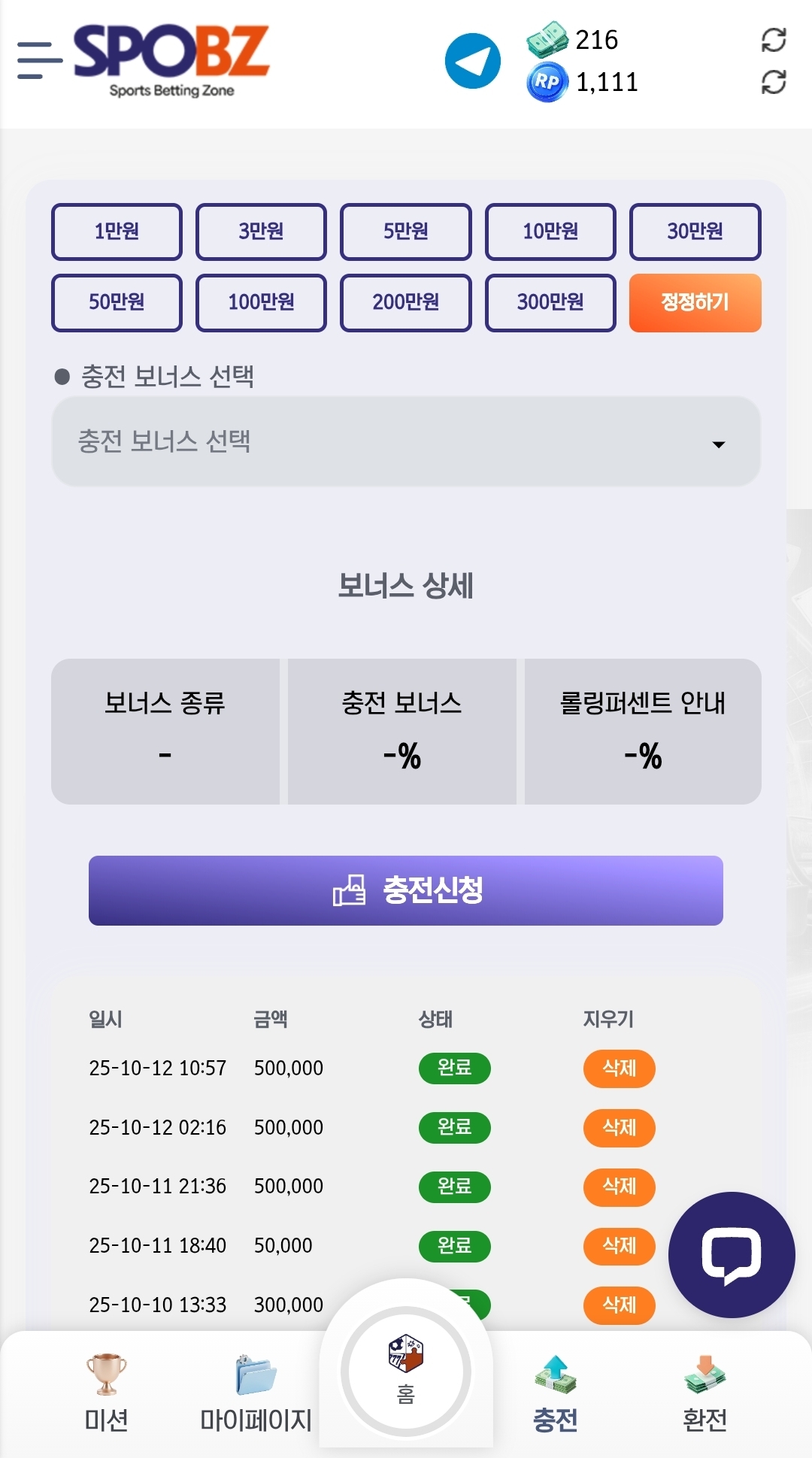Pick the 10만원 charge amount
Viewport: 812px width, 1458px height.
[x=550, y=232]
